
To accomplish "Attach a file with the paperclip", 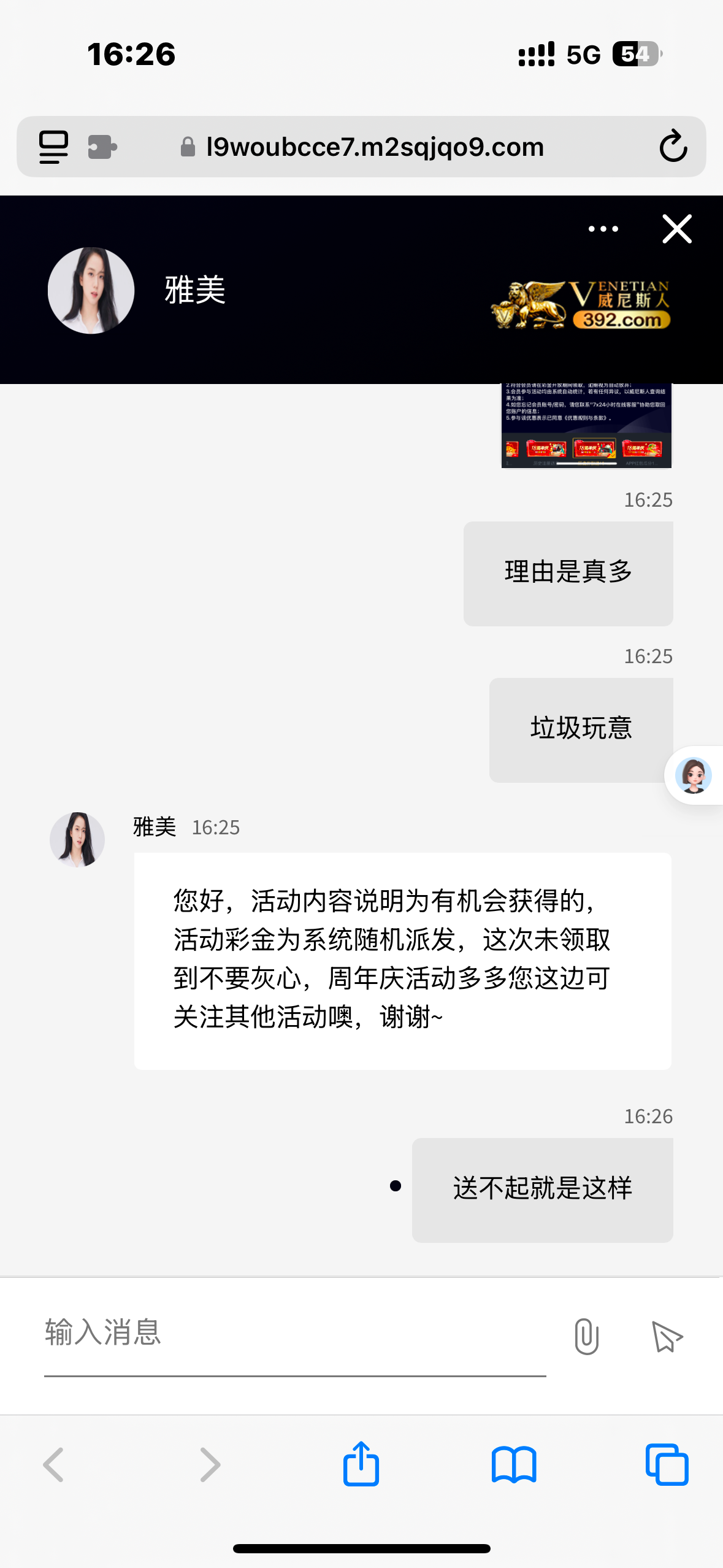I will (586, 1336).
